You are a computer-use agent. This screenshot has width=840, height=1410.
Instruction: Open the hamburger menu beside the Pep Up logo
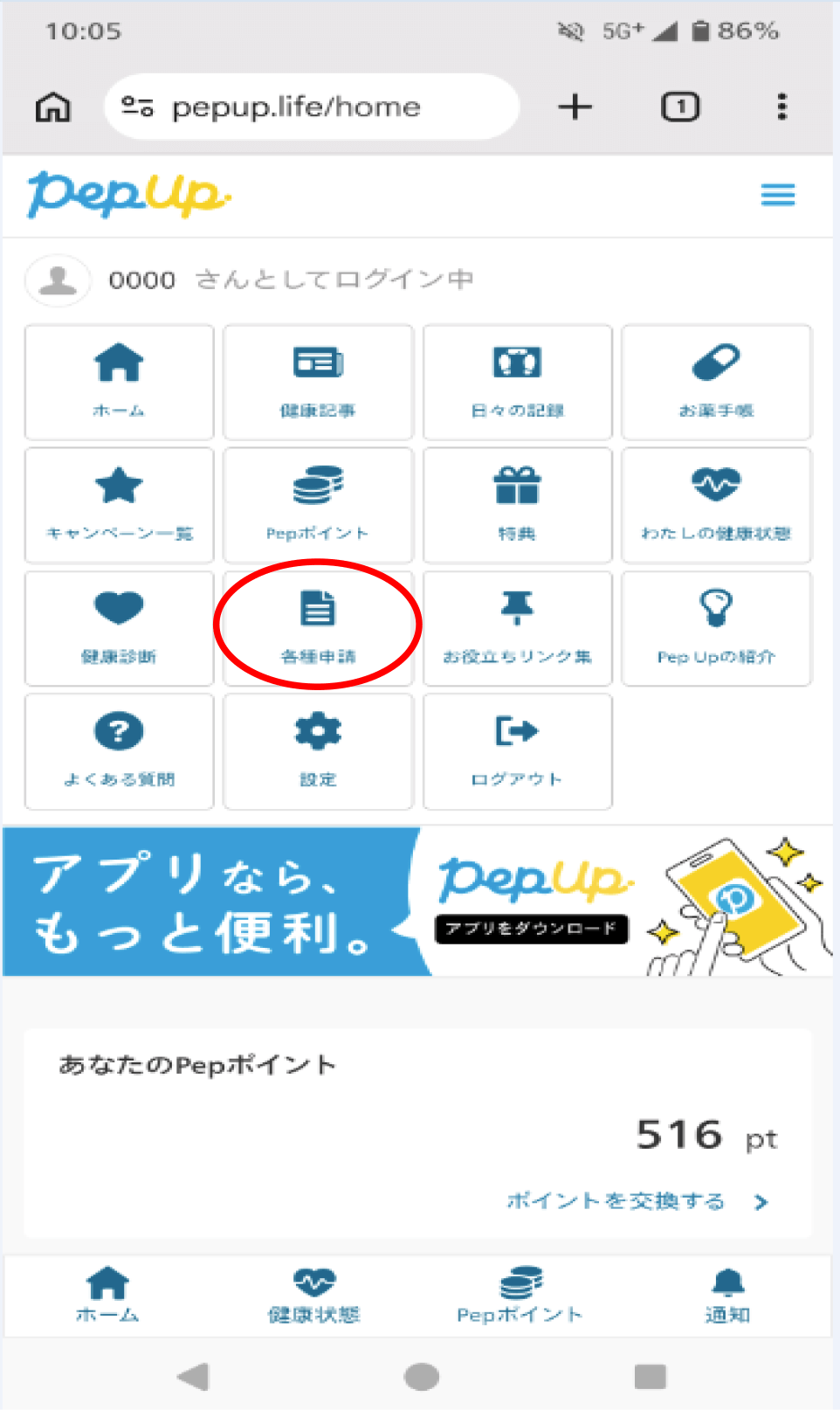pyautogui.click(x=777, y=194)
